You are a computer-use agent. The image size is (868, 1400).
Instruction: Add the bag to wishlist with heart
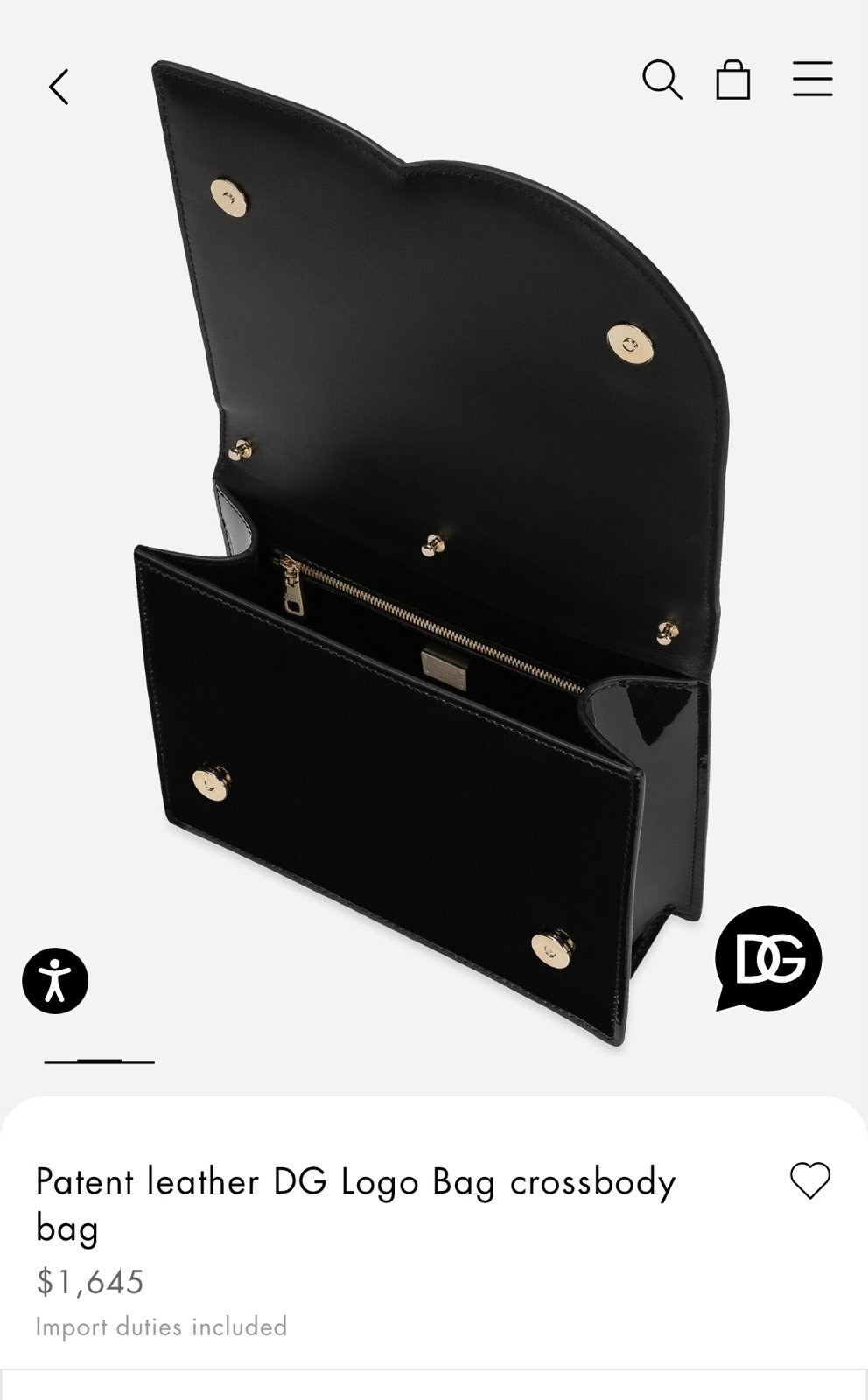point(809,1180)
